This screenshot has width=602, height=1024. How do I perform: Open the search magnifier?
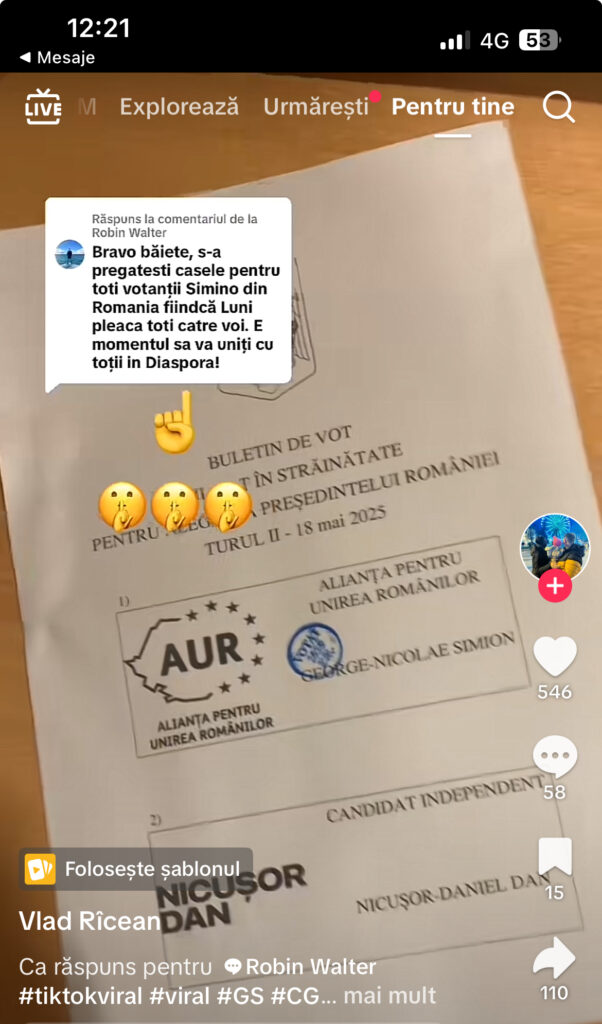[559, 106]
